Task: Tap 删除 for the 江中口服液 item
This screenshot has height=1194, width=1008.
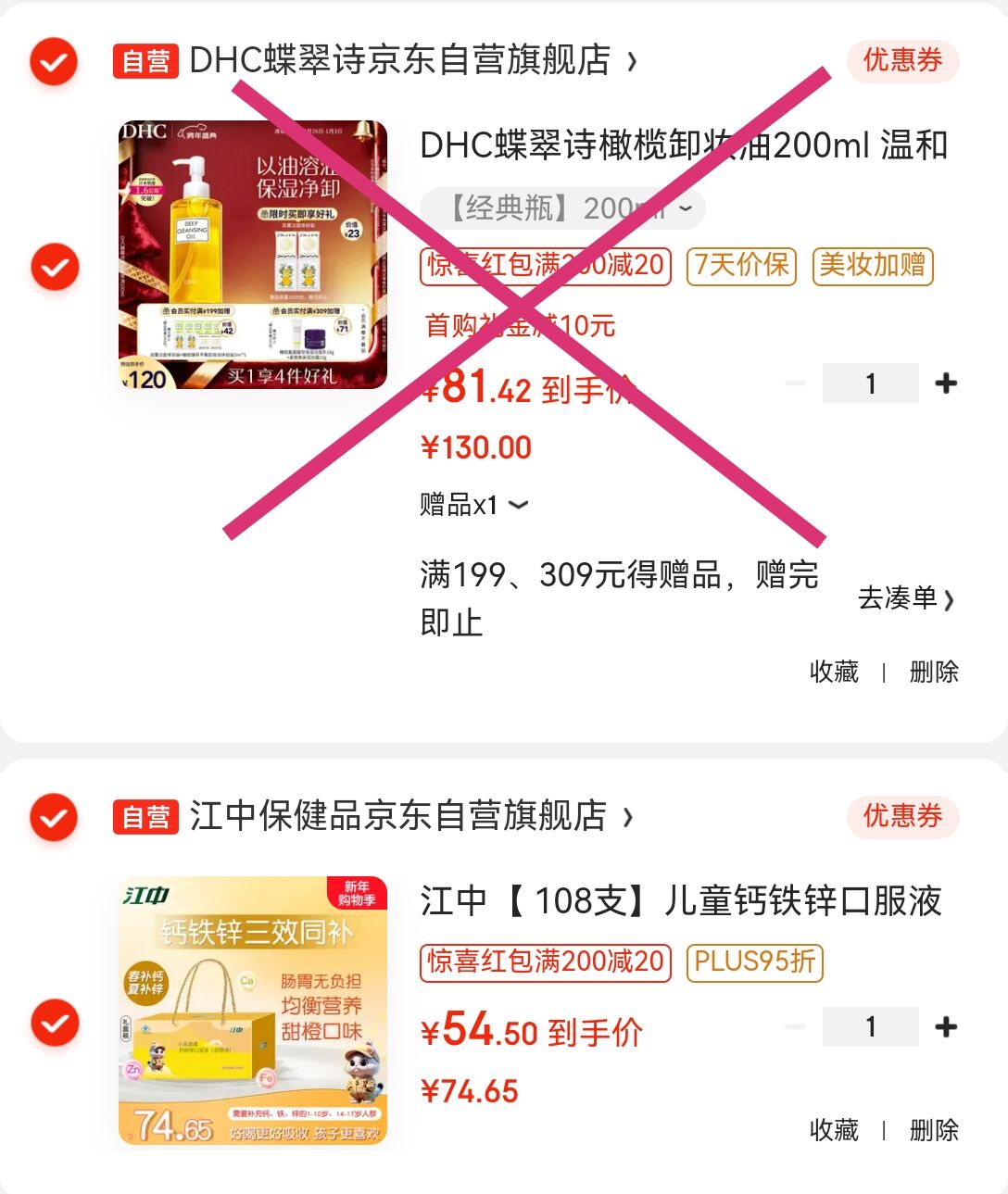Action: [933, 1130]
